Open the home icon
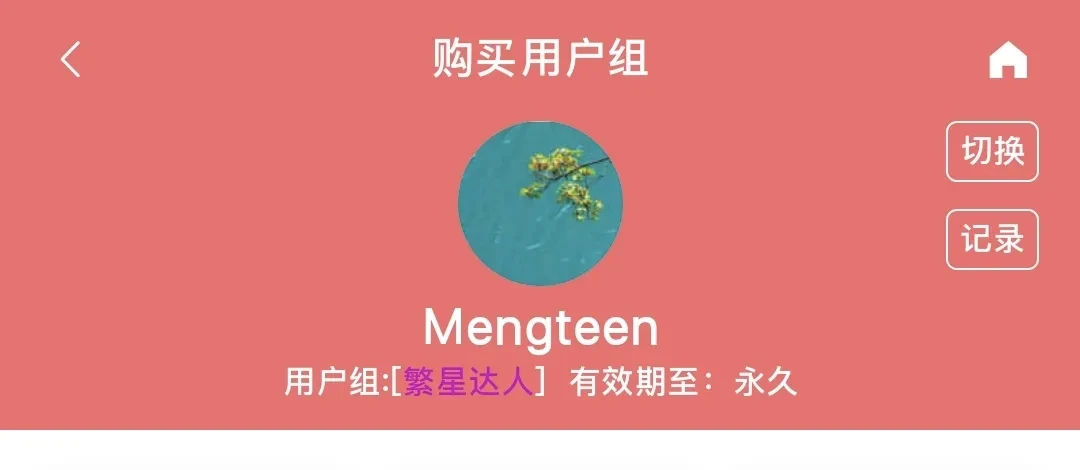Screen dimensions: 1080x470 (x=1007, y=61)
